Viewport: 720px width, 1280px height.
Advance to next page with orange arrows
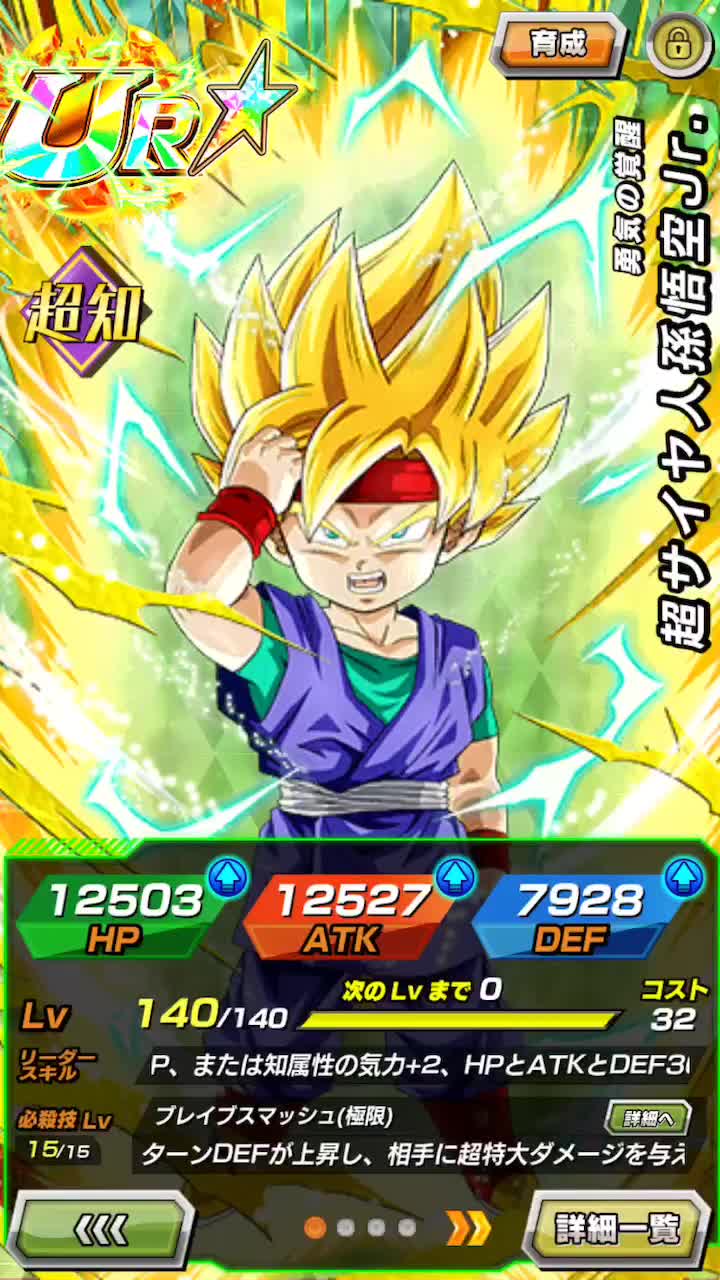(x=467, y=1226)
